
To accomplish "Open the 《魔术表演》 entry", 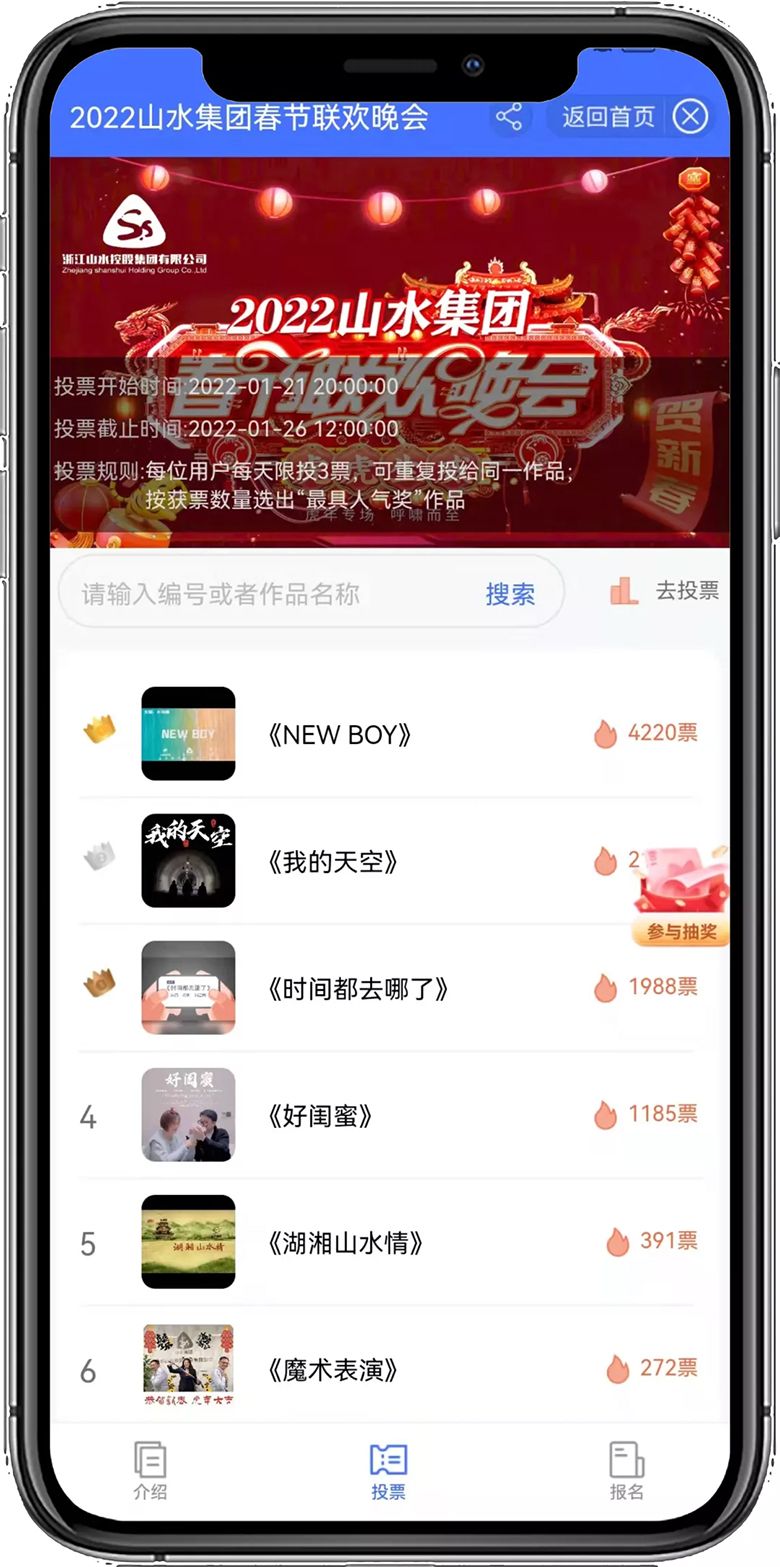I will click(x=333, y=1369).
